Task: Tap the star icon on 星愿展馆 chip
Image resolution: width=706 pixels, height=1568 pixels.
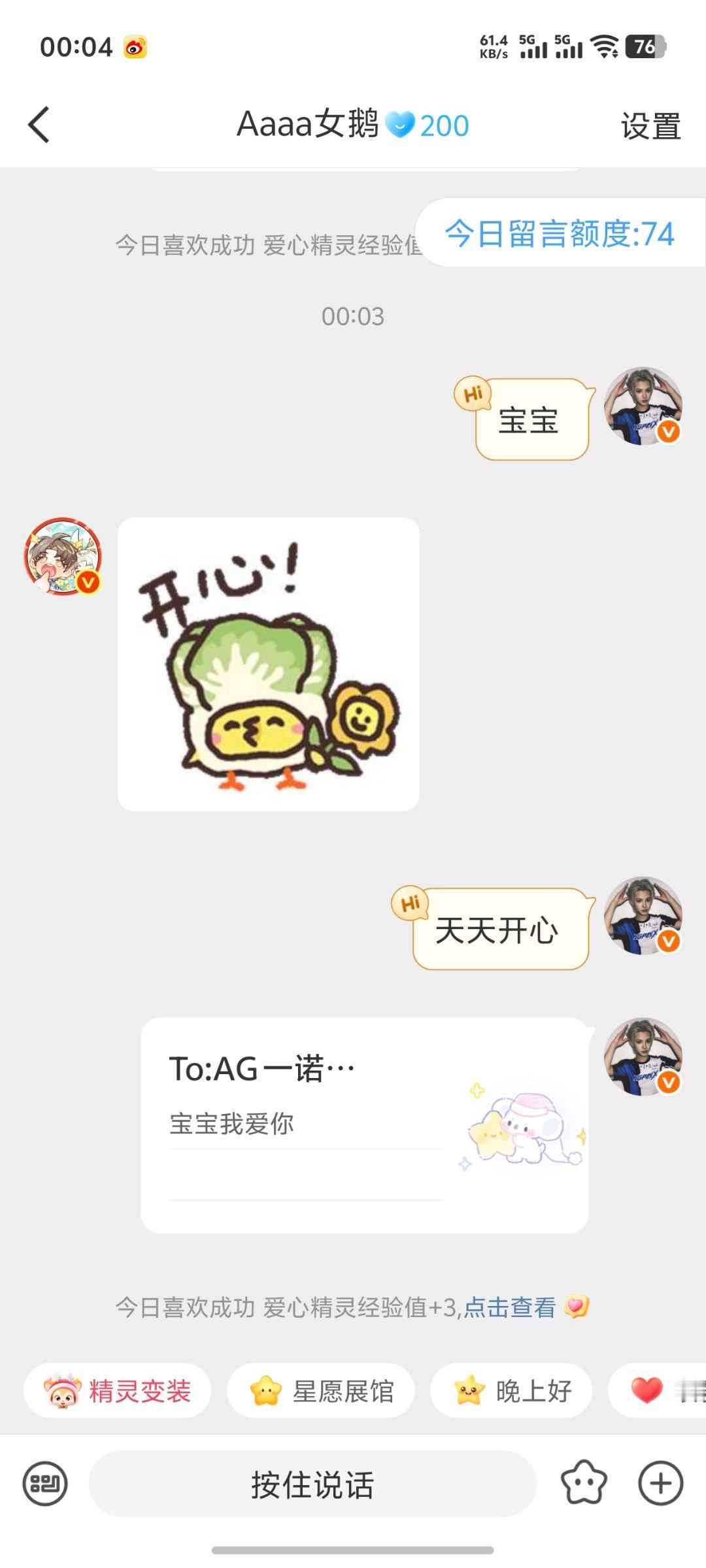Action: [x=263, y=1389]
